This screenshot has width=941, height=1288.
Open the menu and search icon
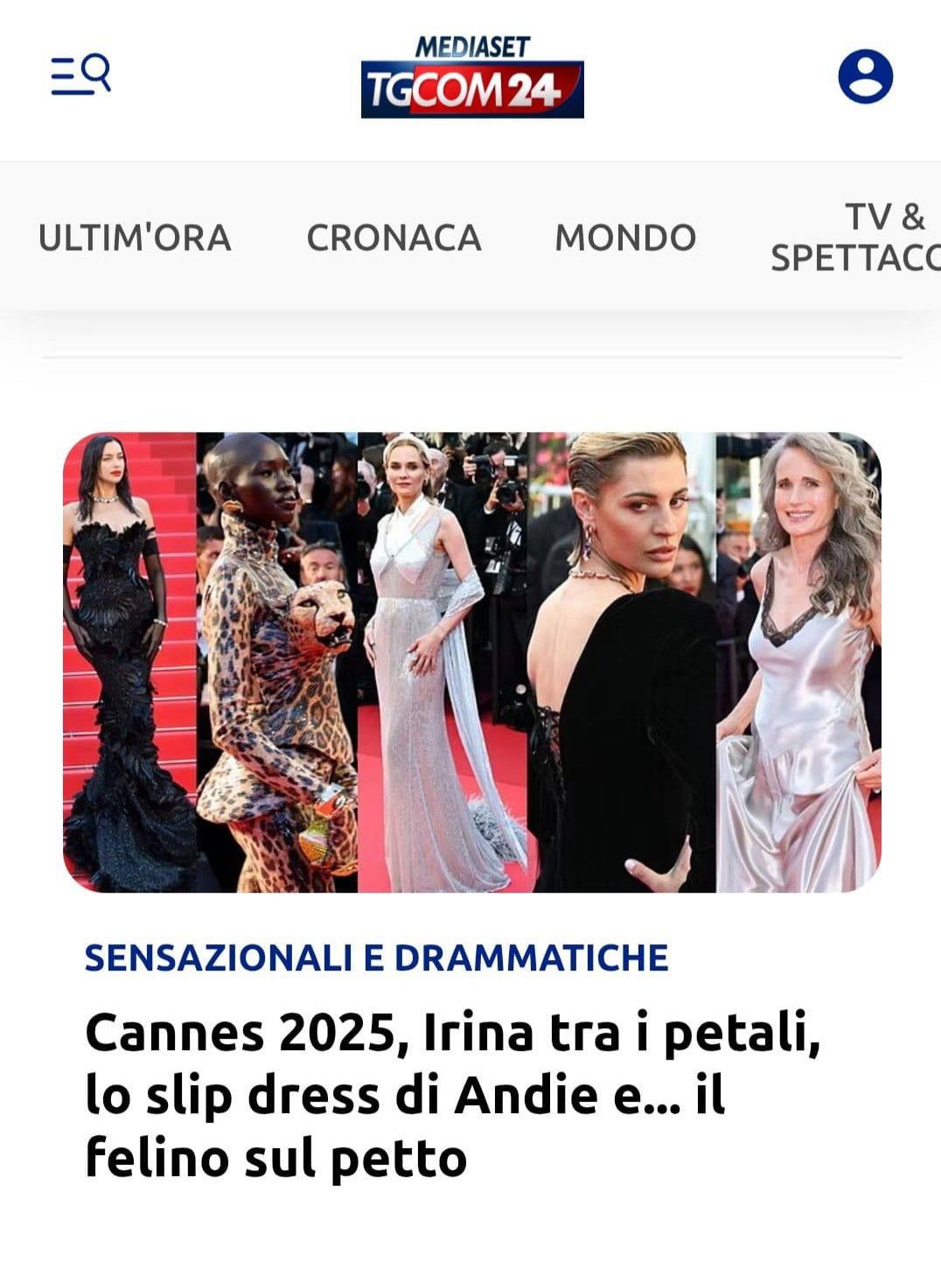tap(80, 75)
